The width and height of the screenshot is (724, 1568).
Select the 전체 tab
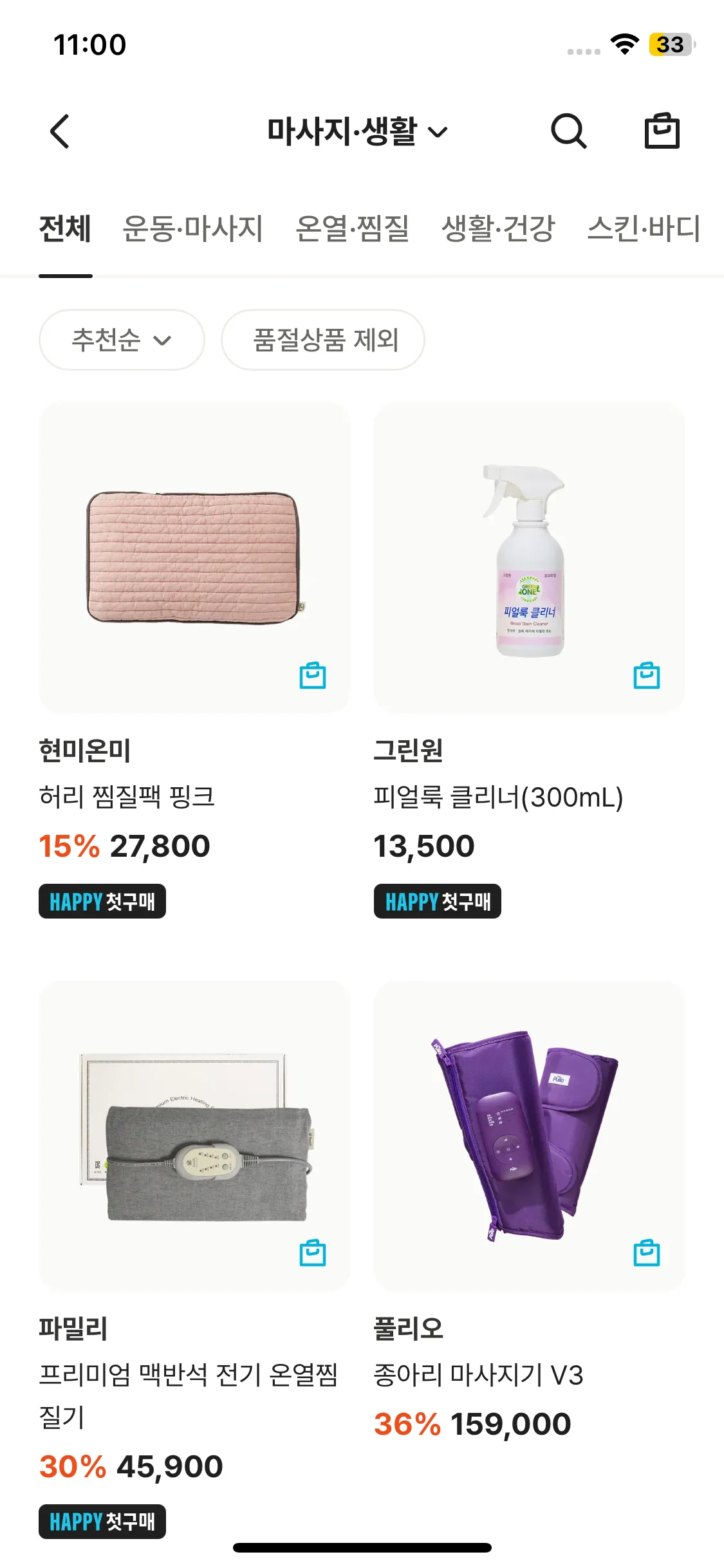click(65, 229)
